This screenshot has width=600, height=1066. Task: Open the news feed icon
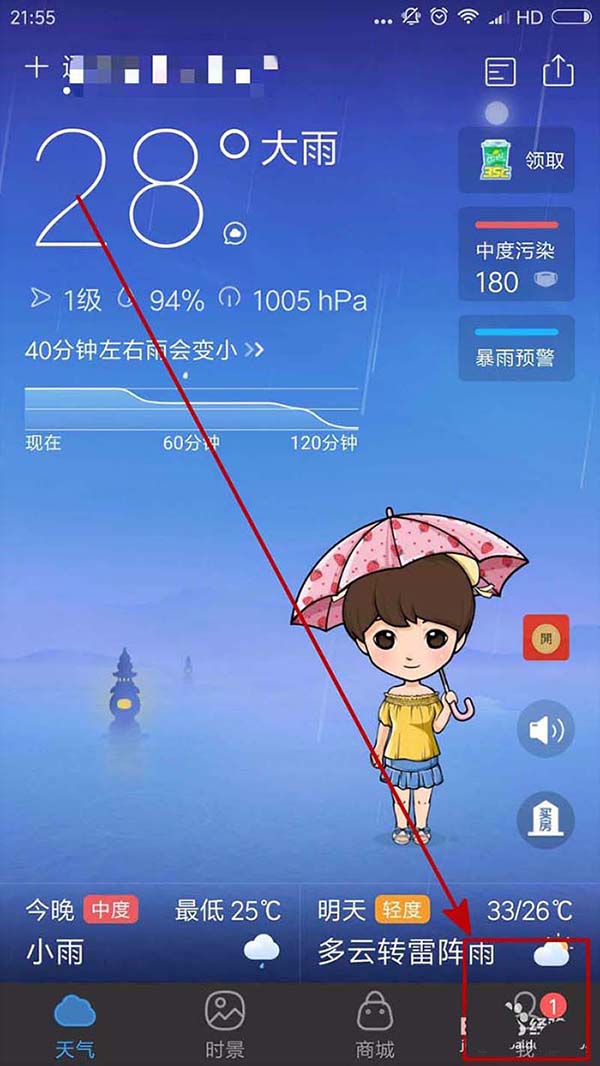coord(500,71)
